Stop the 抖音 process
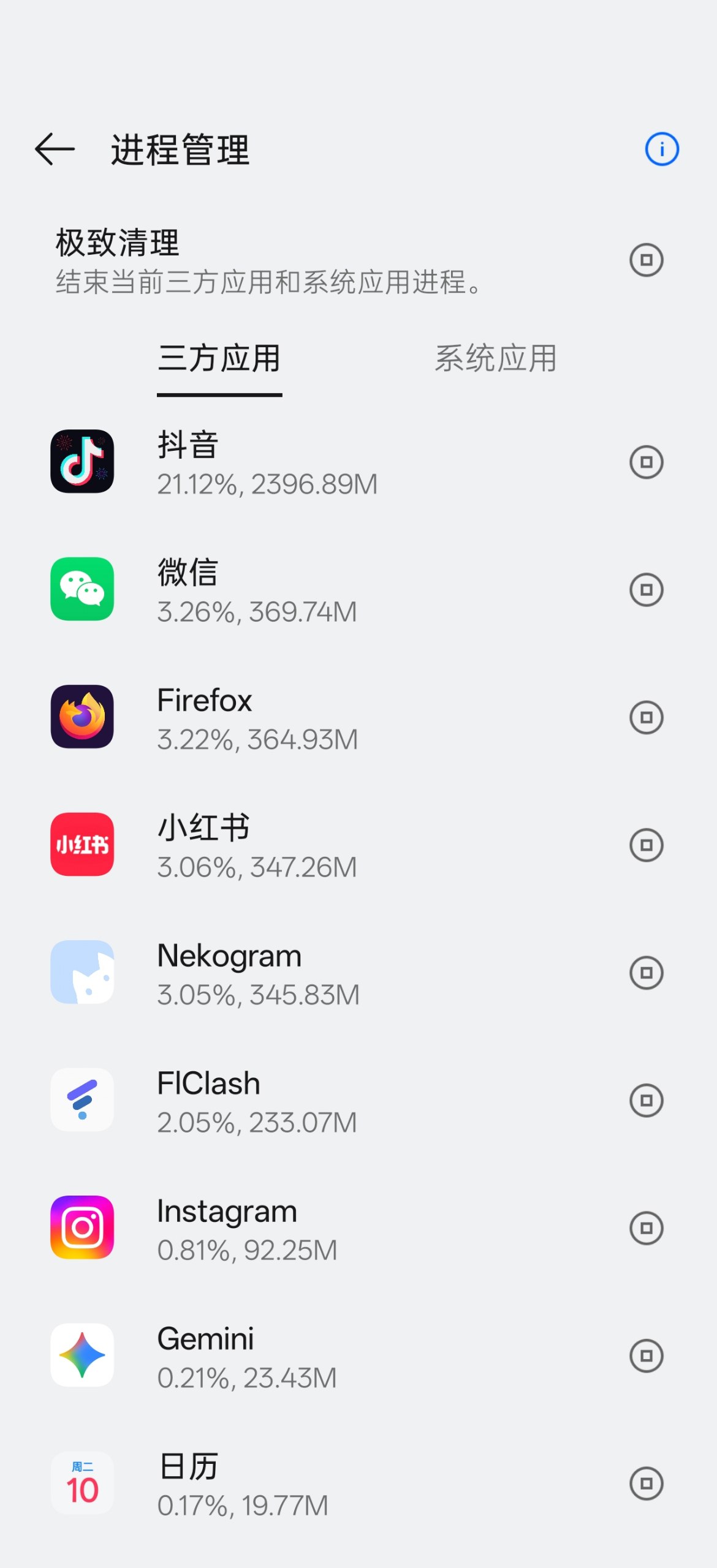Viewport: 717px width, 1568px height. (x=646, y=462)
